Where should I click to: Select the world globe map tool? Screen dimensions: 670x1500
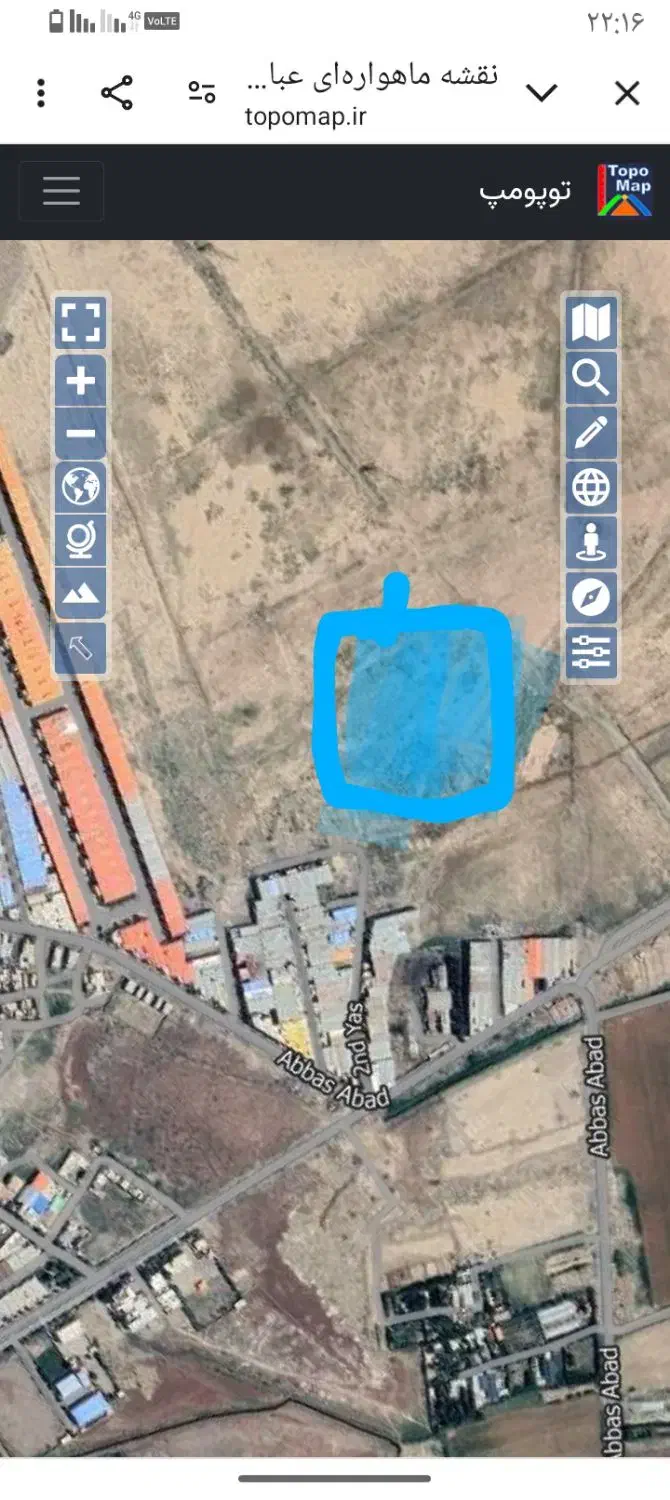coord(81,488)
